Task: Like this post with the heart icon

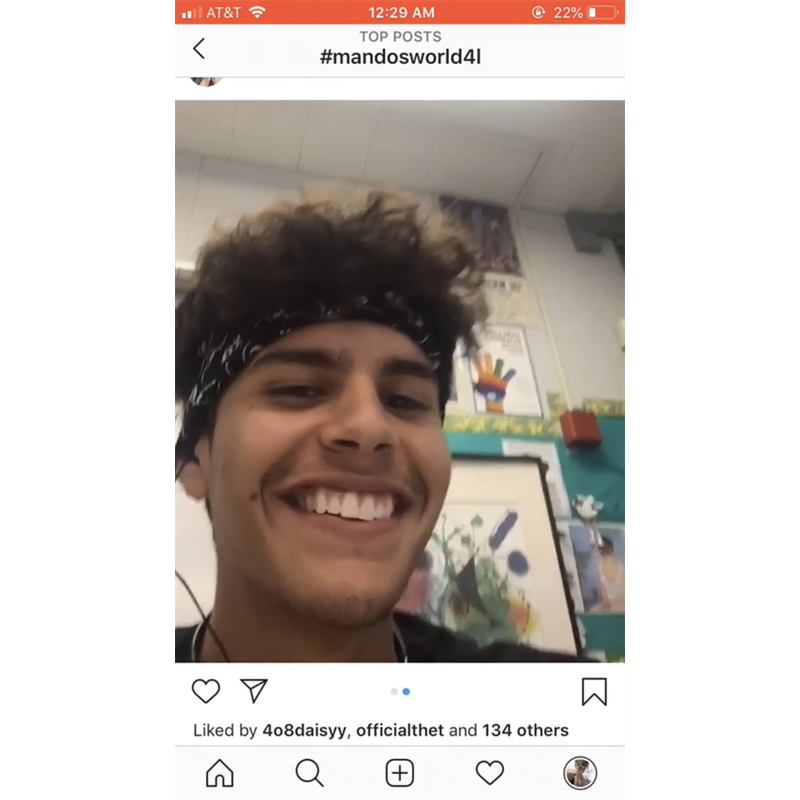Action: [206, 691]
